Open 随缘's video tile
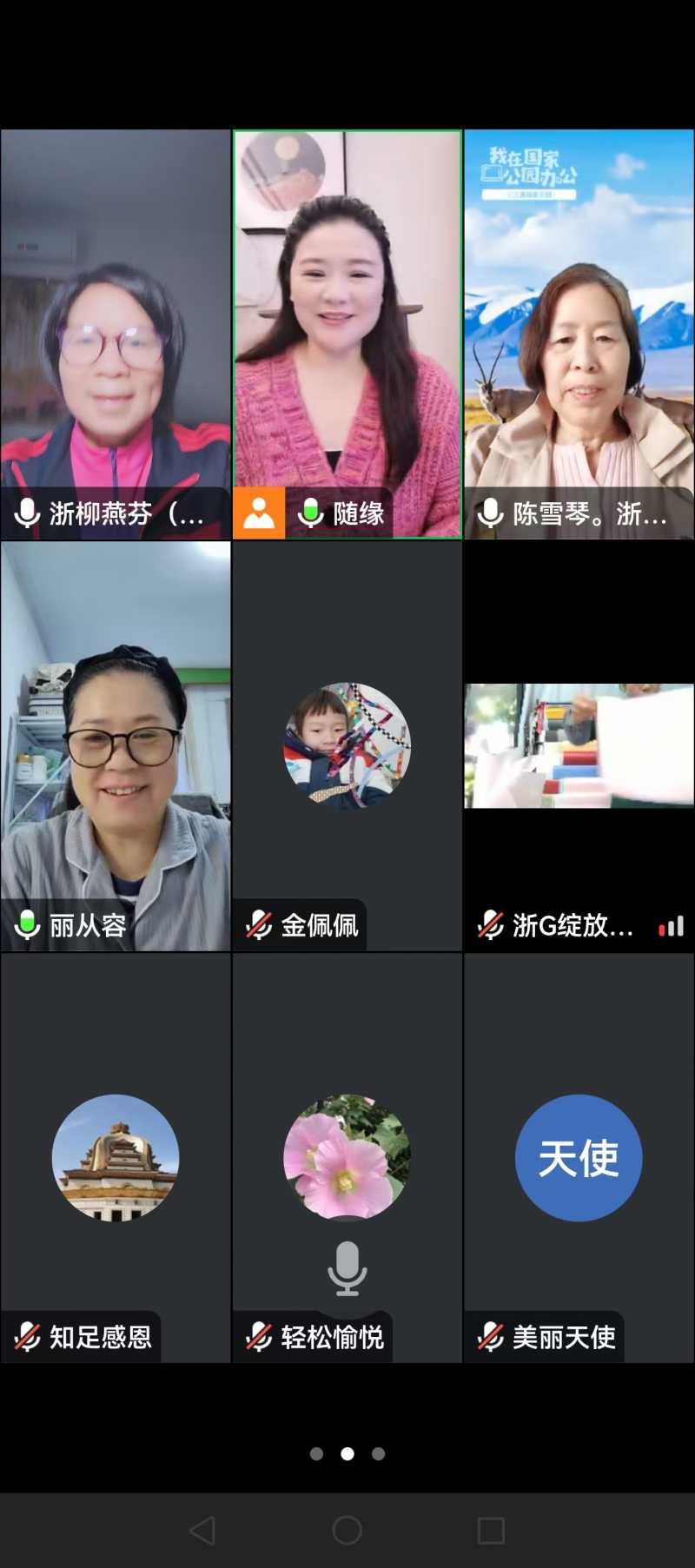 tap(347, 334)
